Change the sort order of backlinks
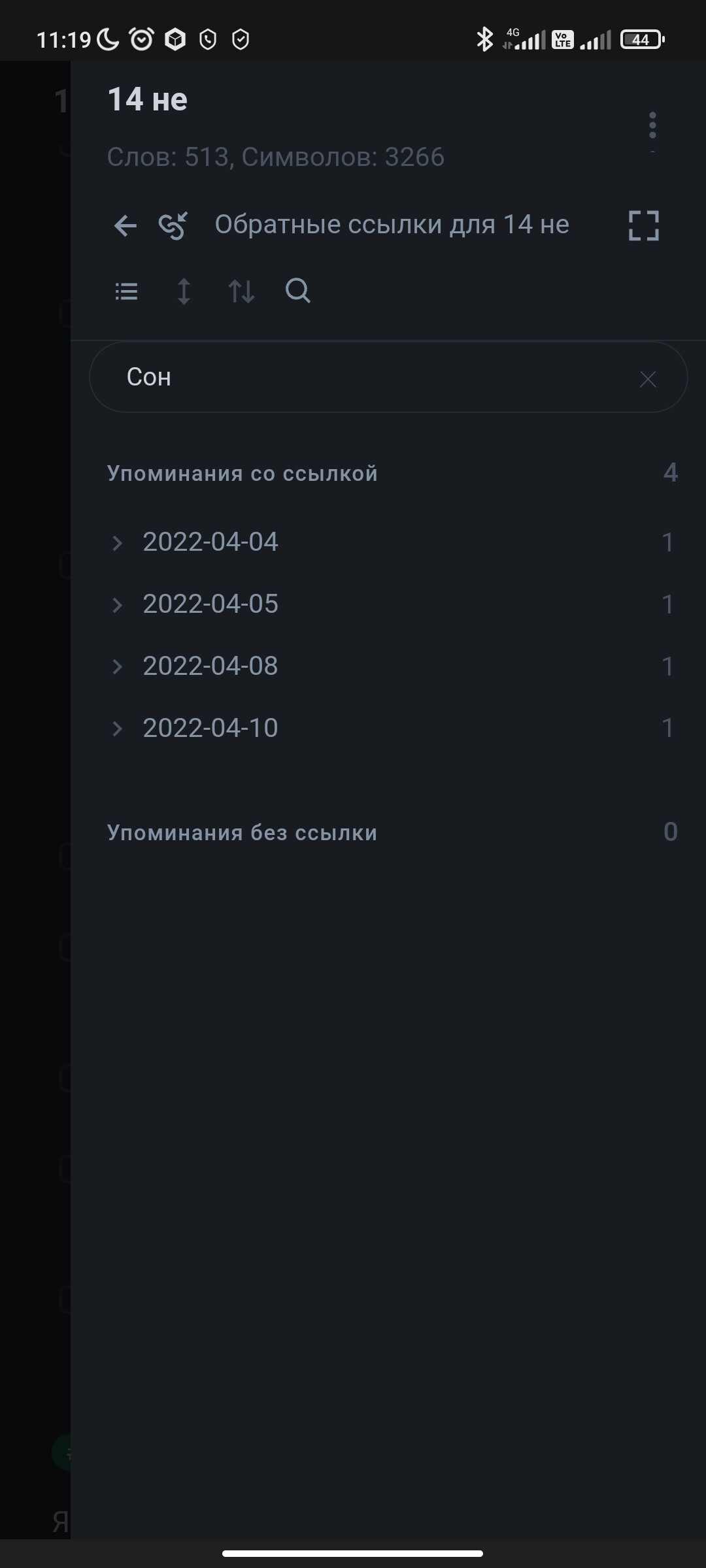 point(241,291)
